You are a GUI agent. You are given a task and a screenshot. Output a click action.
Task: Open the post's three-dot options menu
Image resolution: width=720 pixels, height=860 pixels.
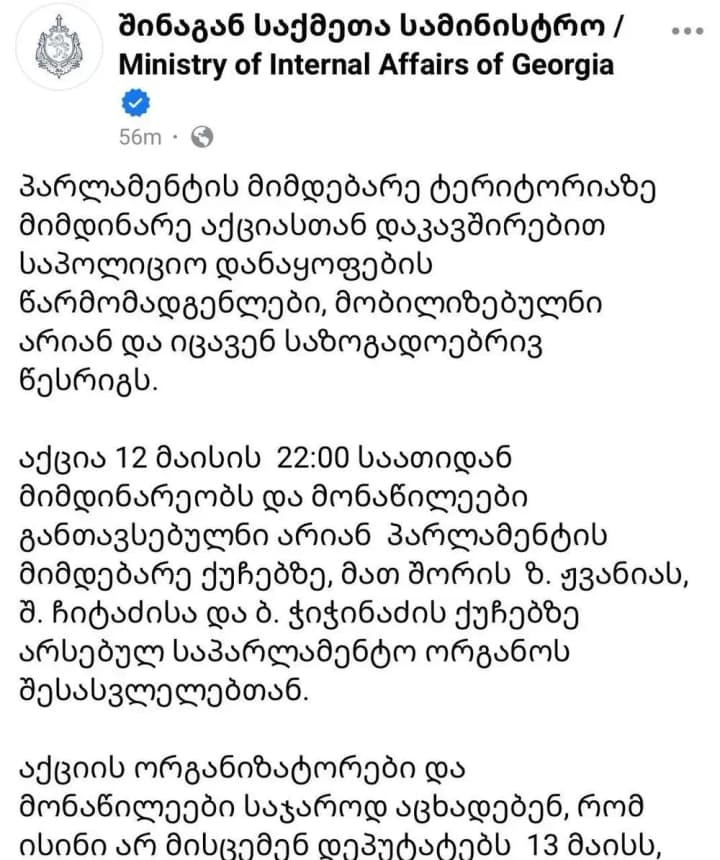coord(687,31)
